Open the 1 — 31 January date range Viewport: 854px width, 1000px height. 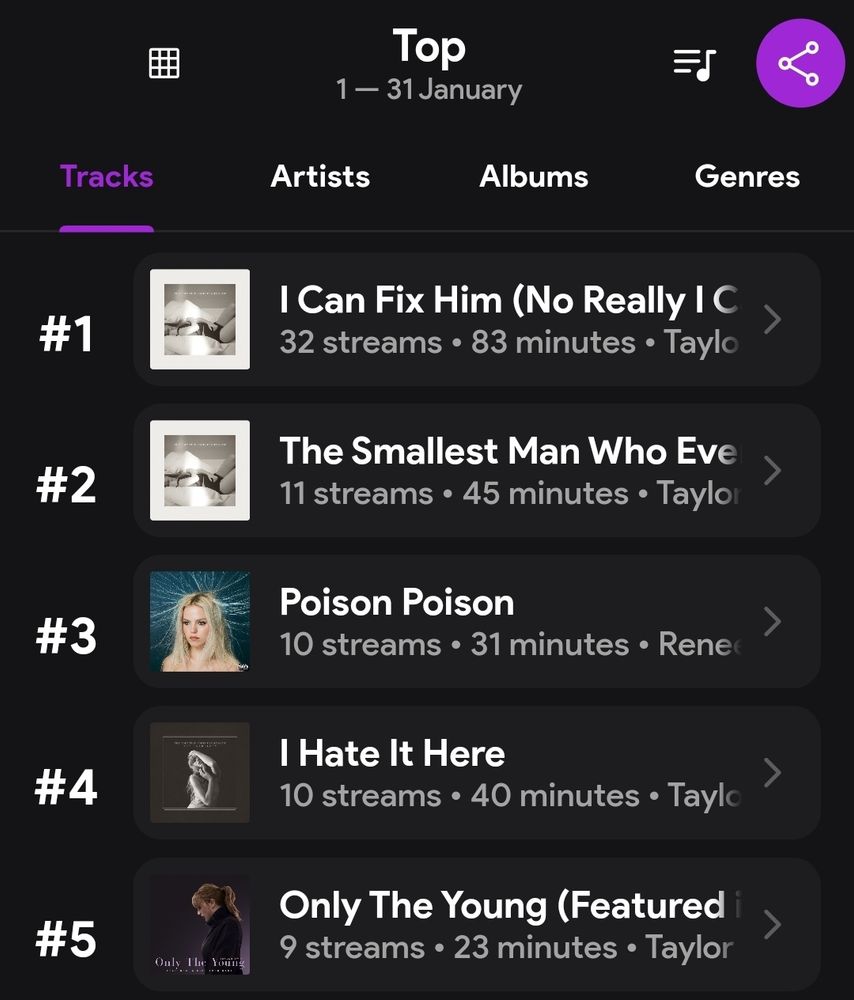click(x=429, y=90)
